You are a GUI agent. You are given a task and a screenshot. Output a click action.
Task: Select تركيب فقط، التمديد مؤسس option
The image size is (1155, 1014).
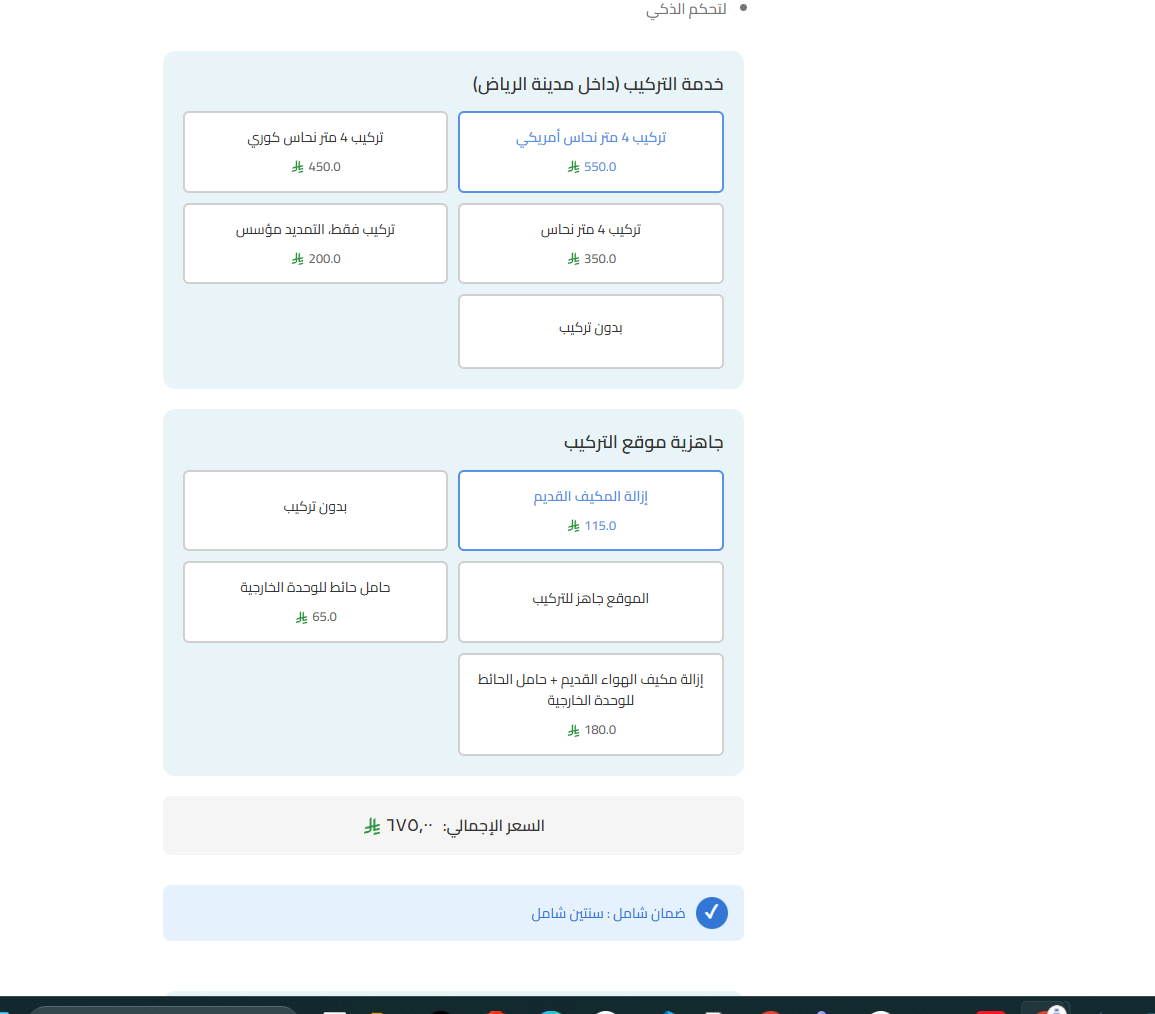(315, 243)
